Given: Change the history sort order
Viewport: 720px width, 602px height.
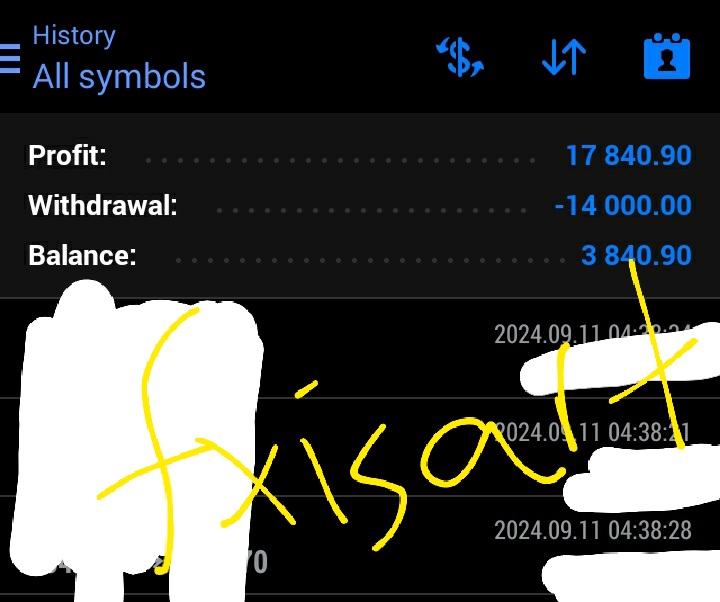Looking at the screenshot, I should tap(563, 58).
